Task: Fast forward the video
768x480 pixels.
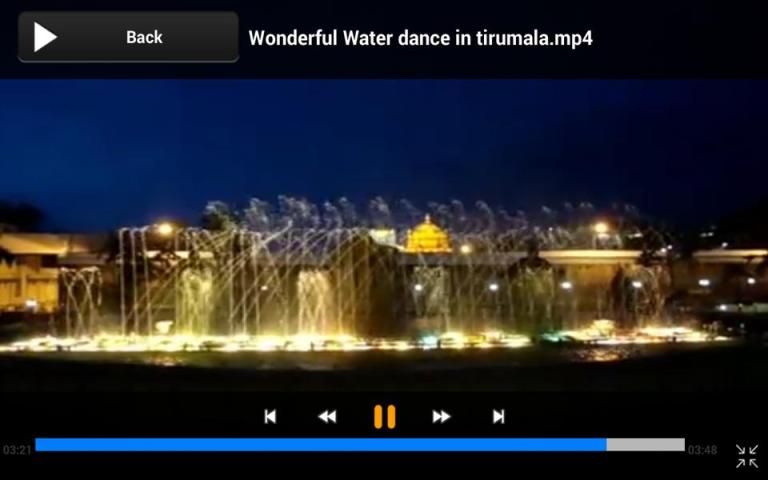Action: tap(441, 417)
